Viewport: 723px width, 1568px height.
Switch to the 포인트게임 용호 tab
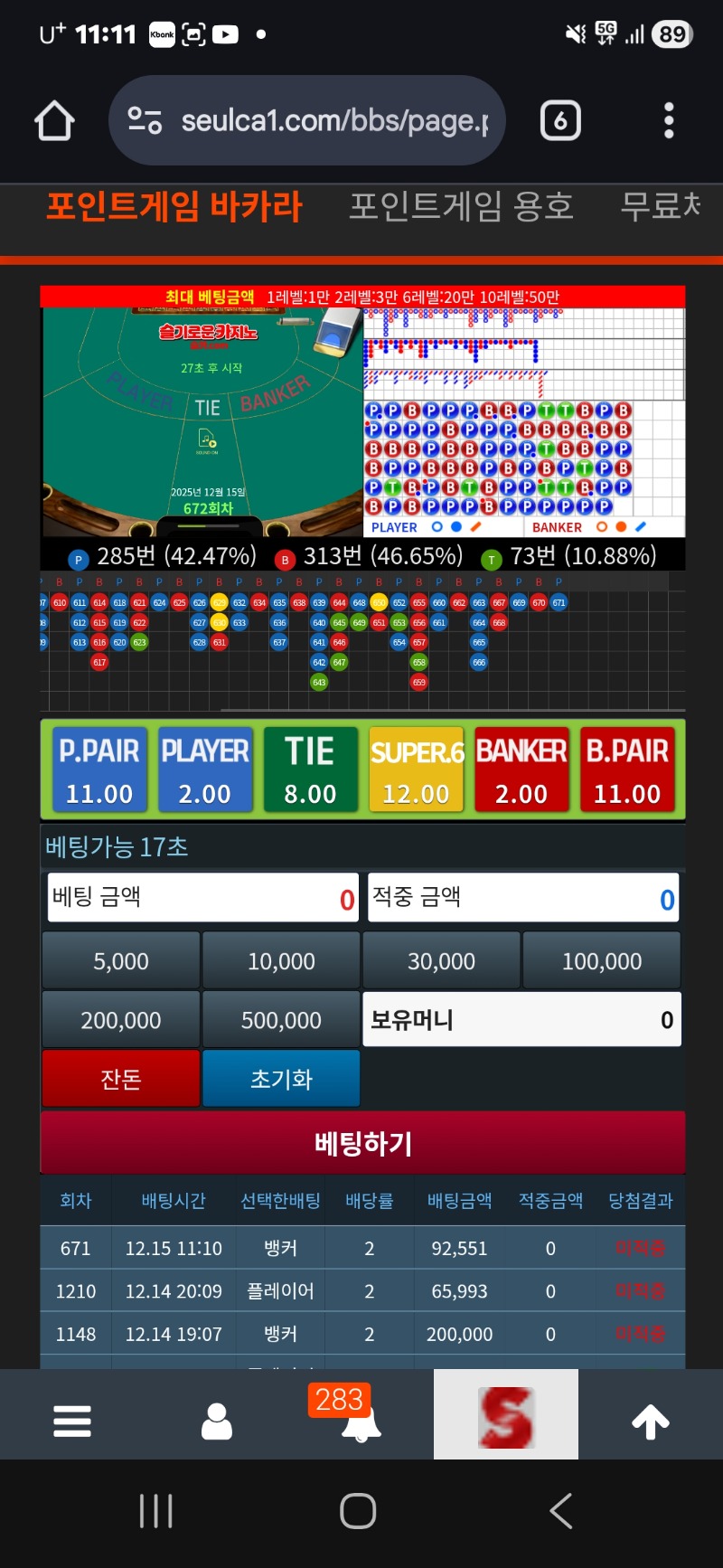461,206
